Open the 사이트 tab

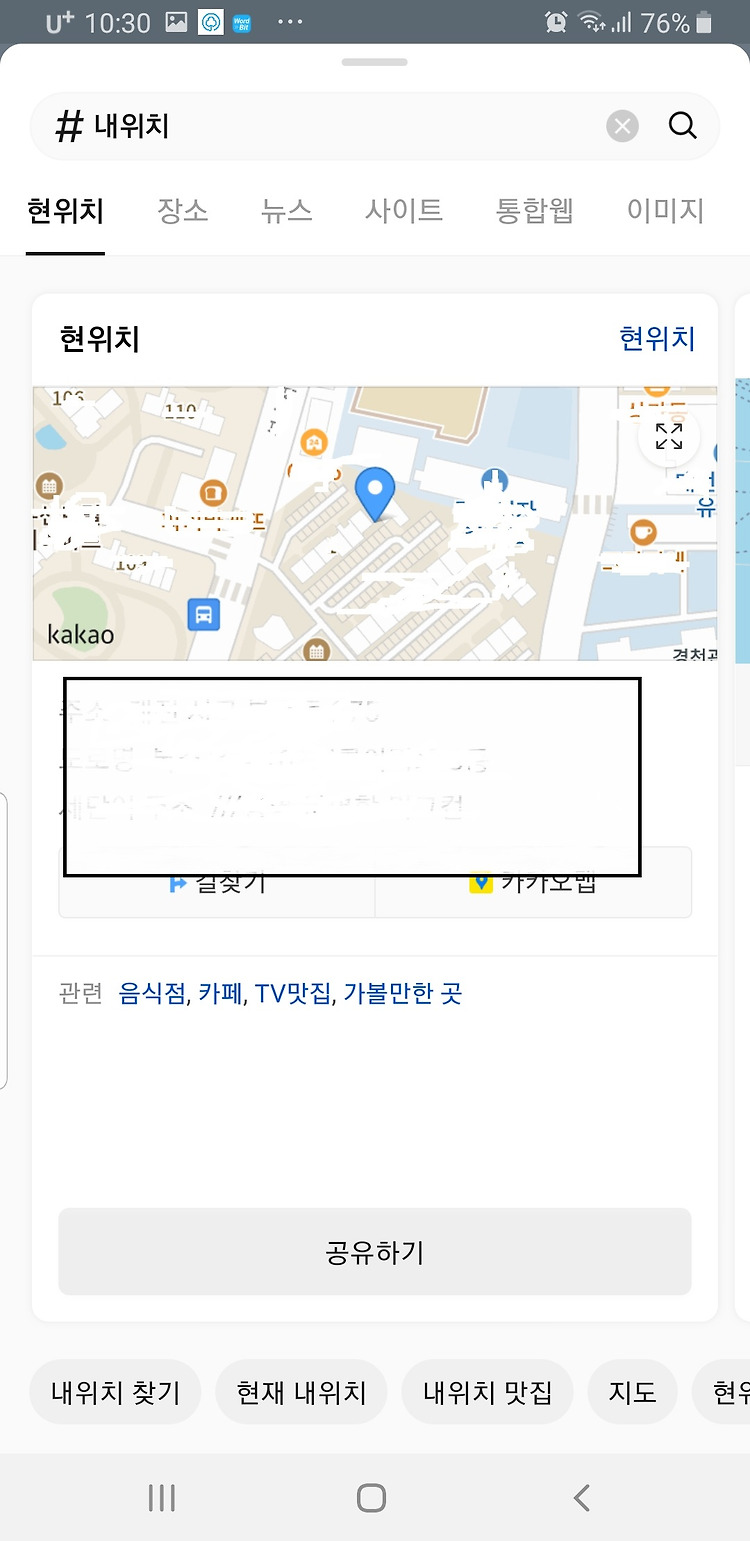pos(404,211)
